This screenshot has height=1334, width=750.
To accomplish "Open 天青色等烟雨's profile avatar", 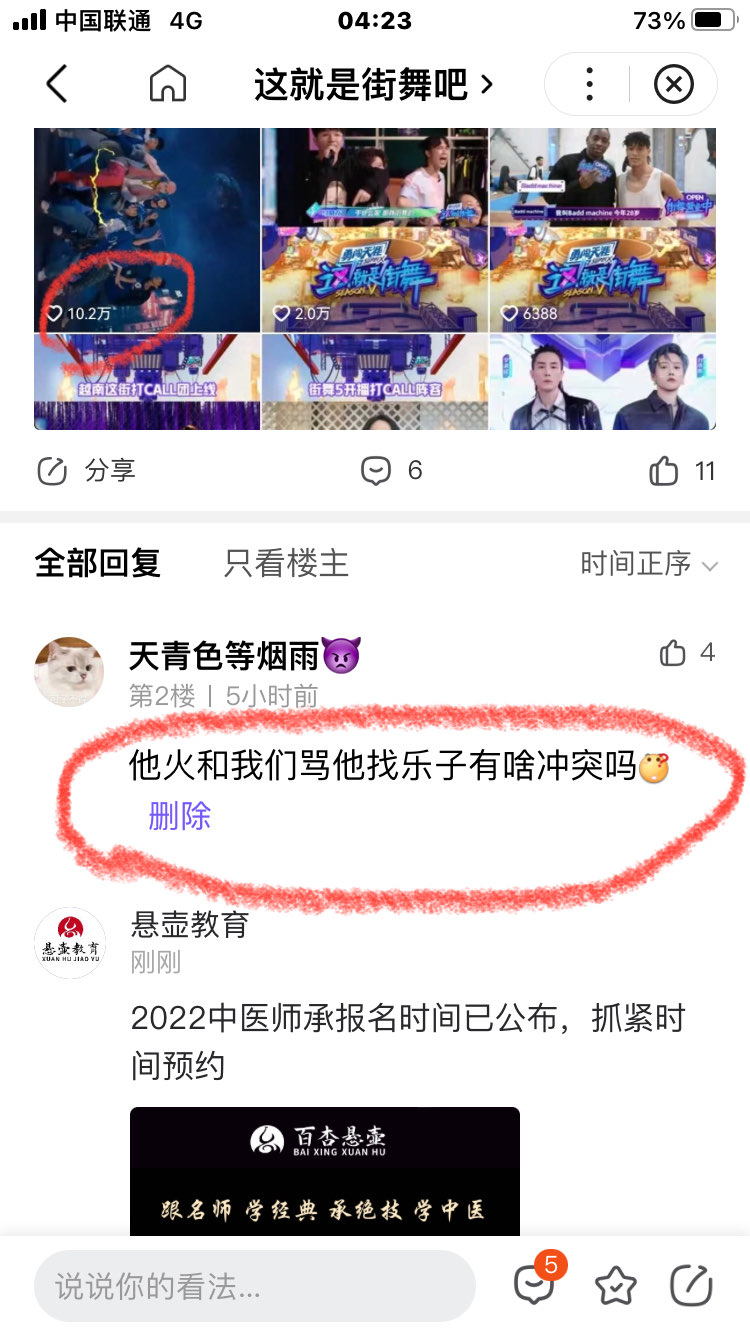I will point(69,671).
